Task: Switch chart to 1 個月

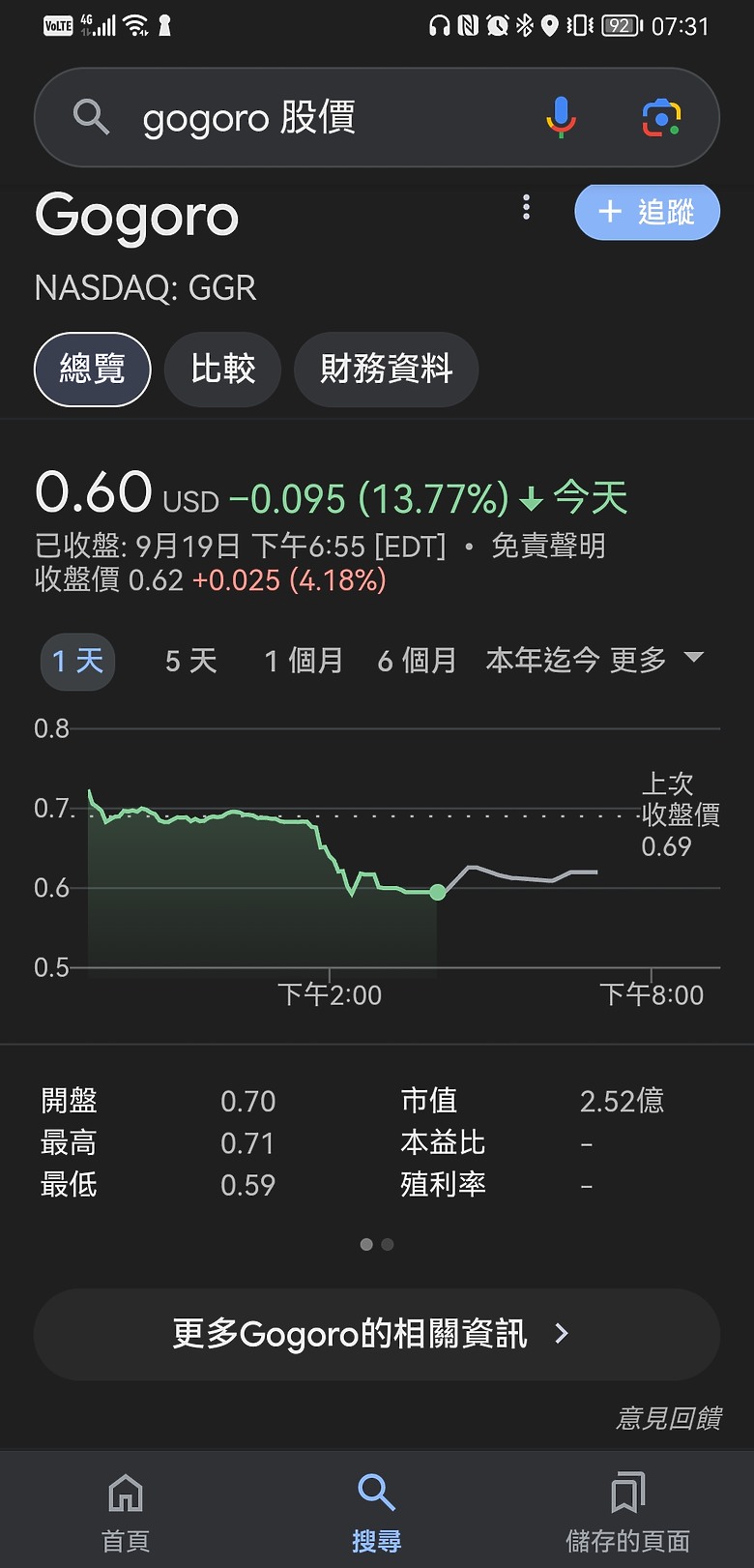Action: pyautogui.click(x=304, y=662)
